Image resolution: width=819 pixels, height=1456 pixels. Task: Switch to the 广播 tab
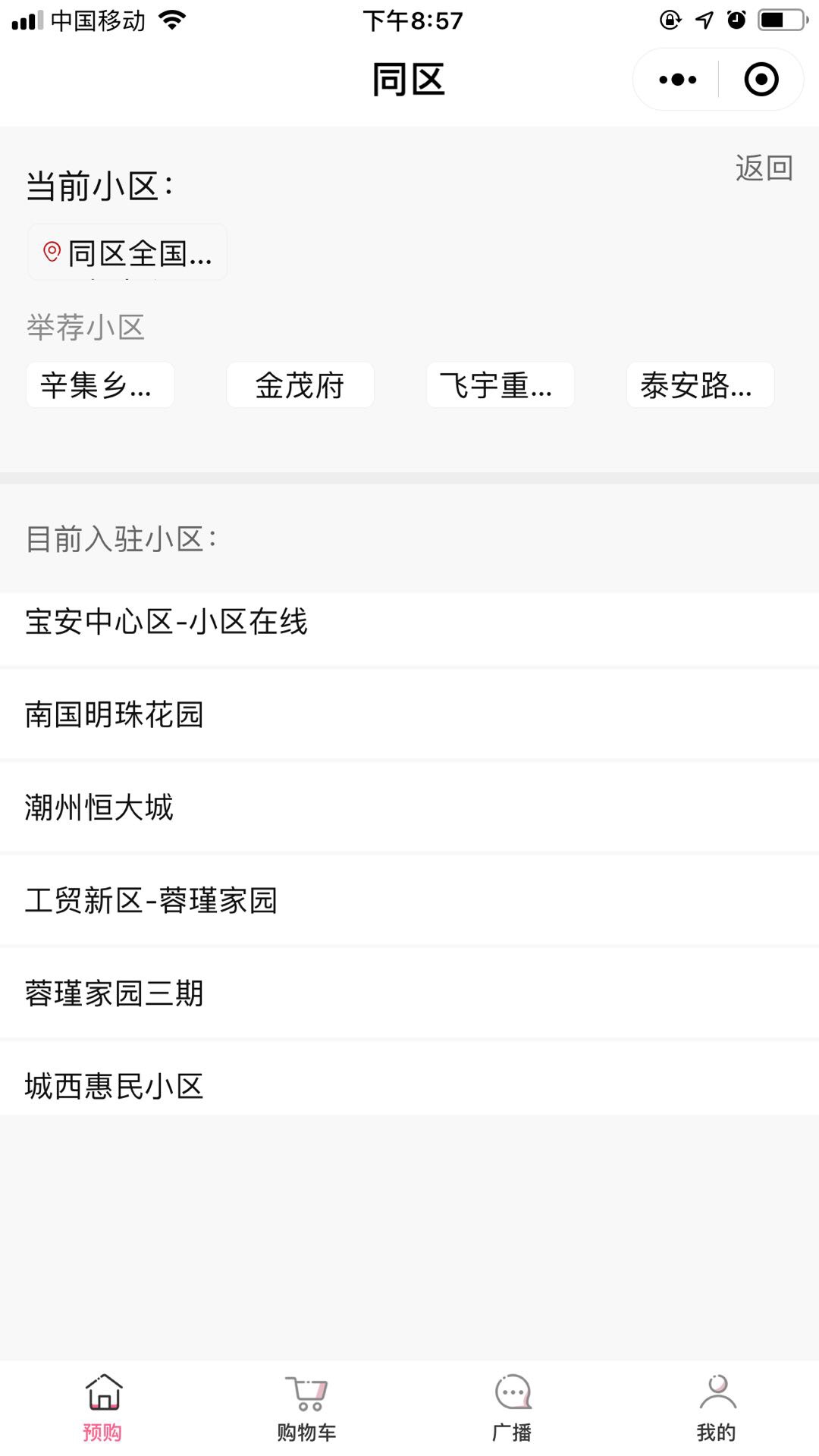pyautogui.click(x=512, y=1407)
